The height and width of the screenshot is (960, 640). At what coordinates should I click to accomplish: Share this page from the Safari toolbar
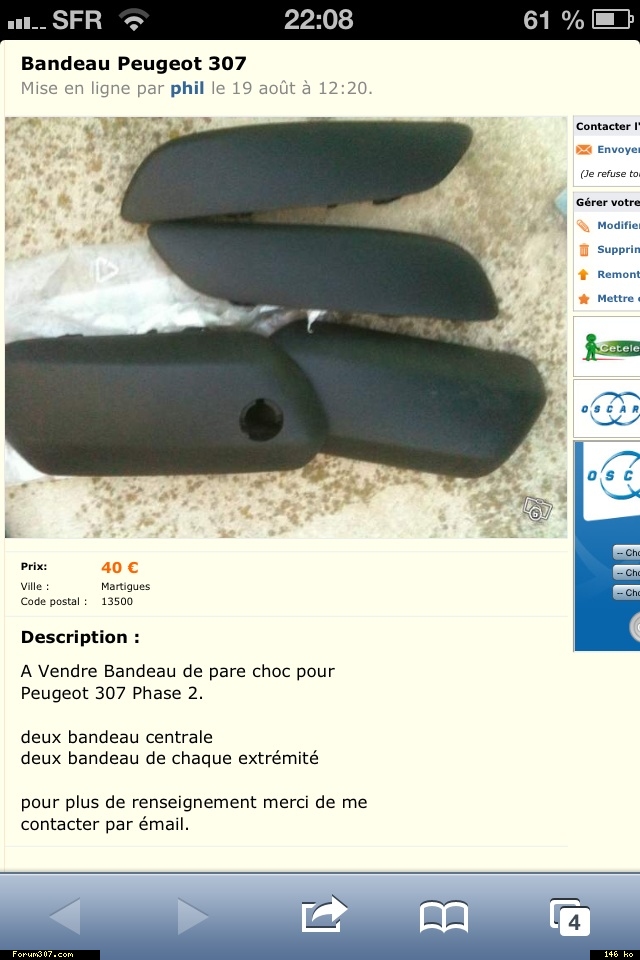(x=323, y=915)
